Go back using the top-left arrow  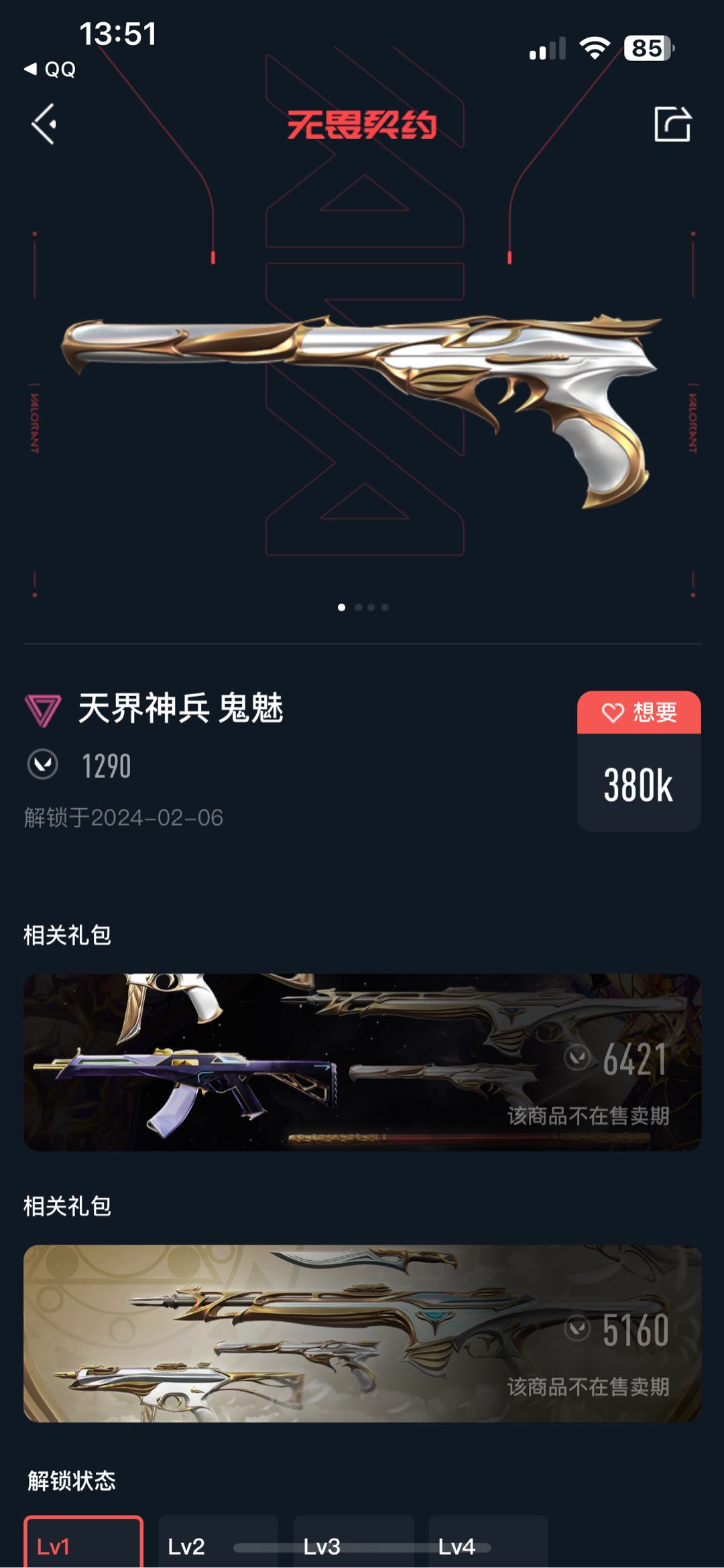pos(44,124)
